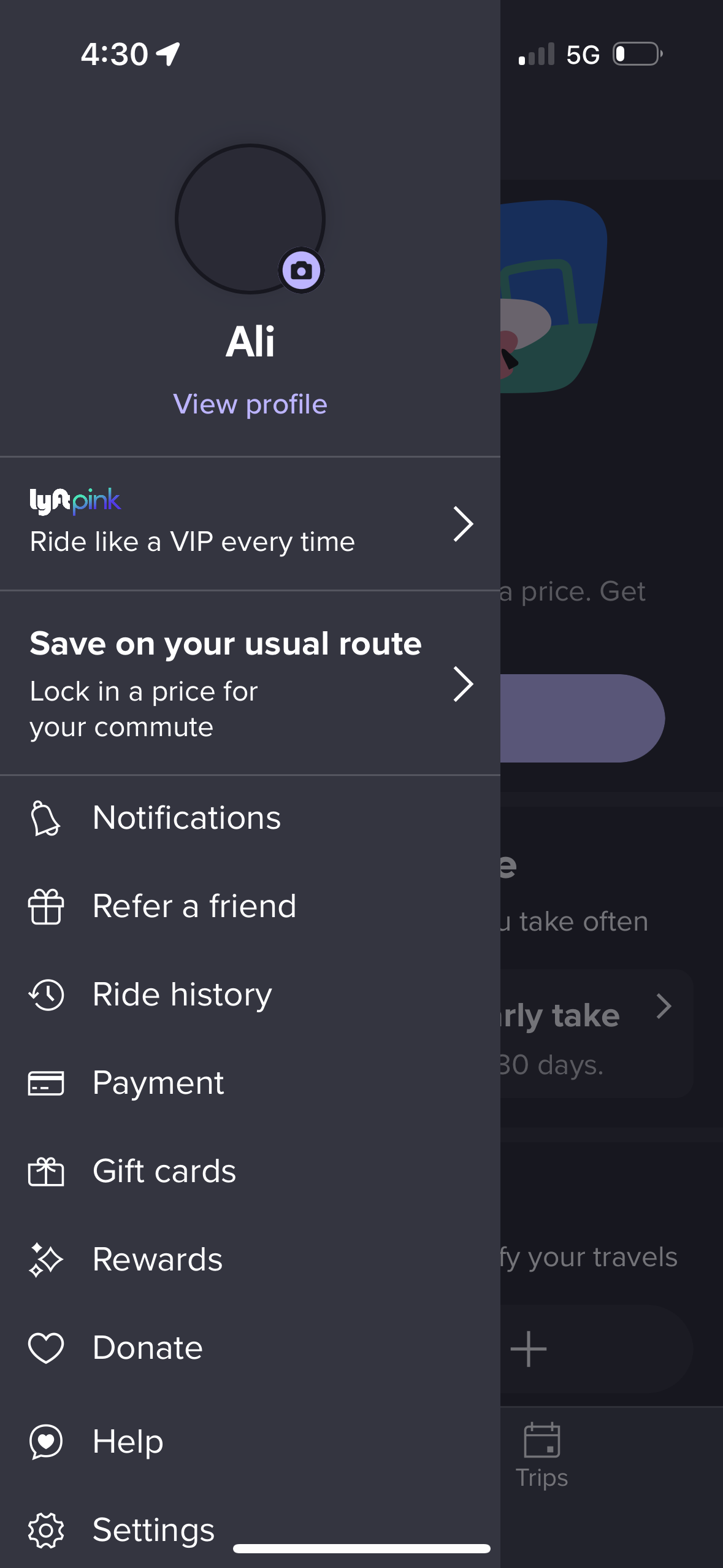Open Notifications via the bell icon

[47, 818]
